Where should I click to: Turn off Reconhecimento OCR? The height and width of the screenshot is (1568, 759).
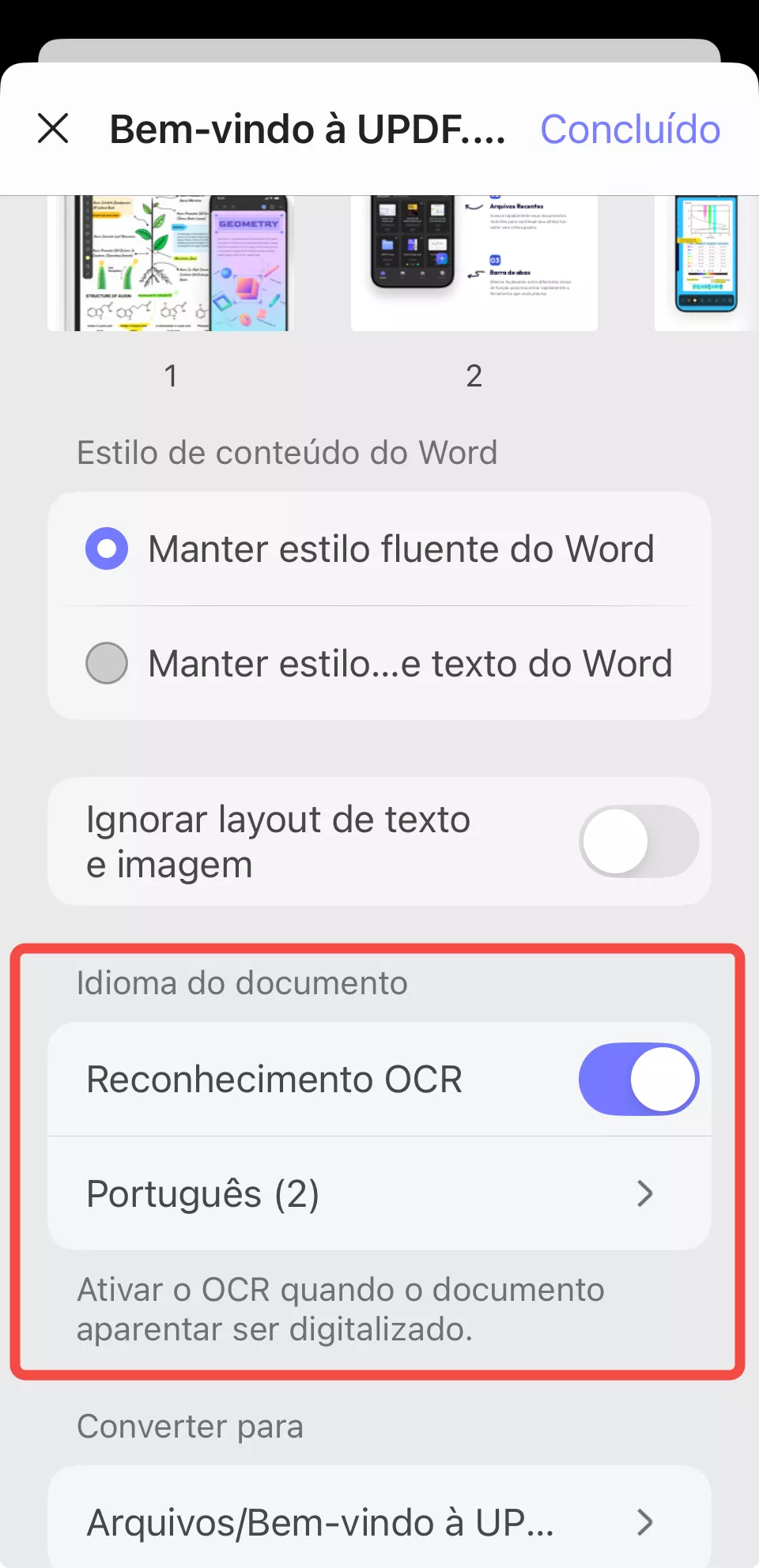[638, 1079]
